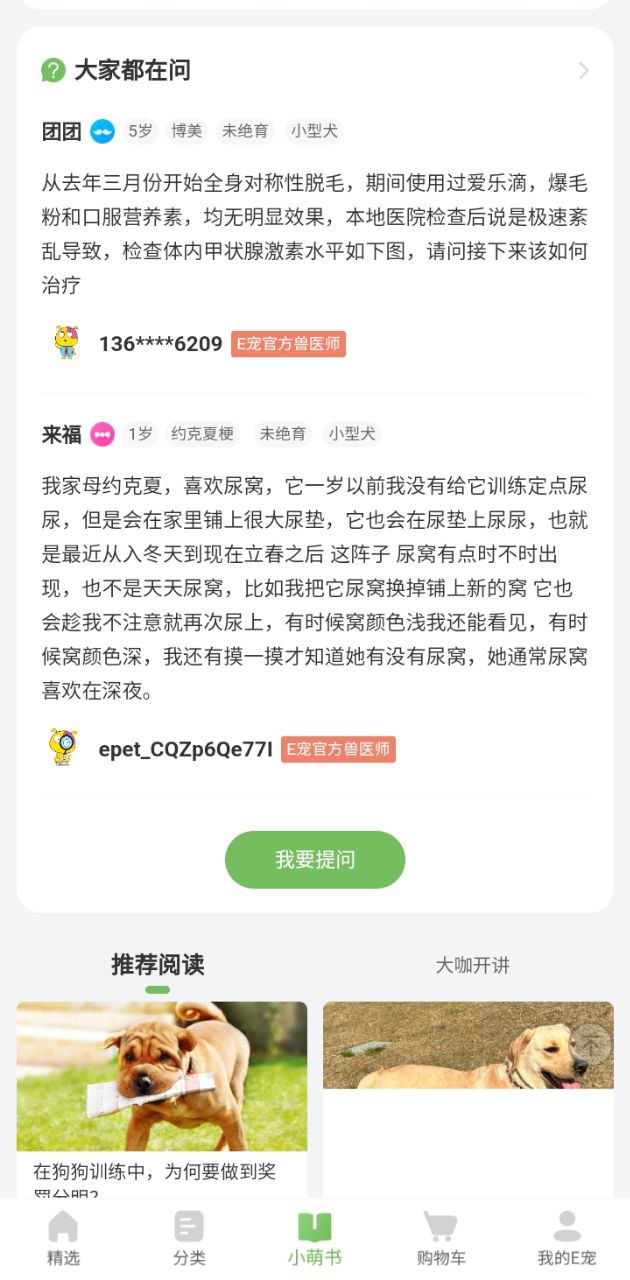The image size is (630, 1280).
Task: Go to the 精选 tab
Action: 63,1239
